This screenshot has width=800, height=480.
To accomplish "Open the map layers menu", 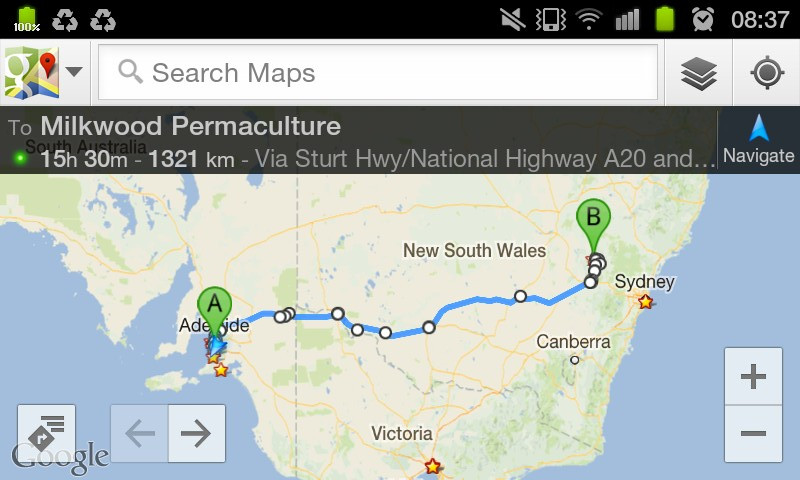I will click(700, 72).
